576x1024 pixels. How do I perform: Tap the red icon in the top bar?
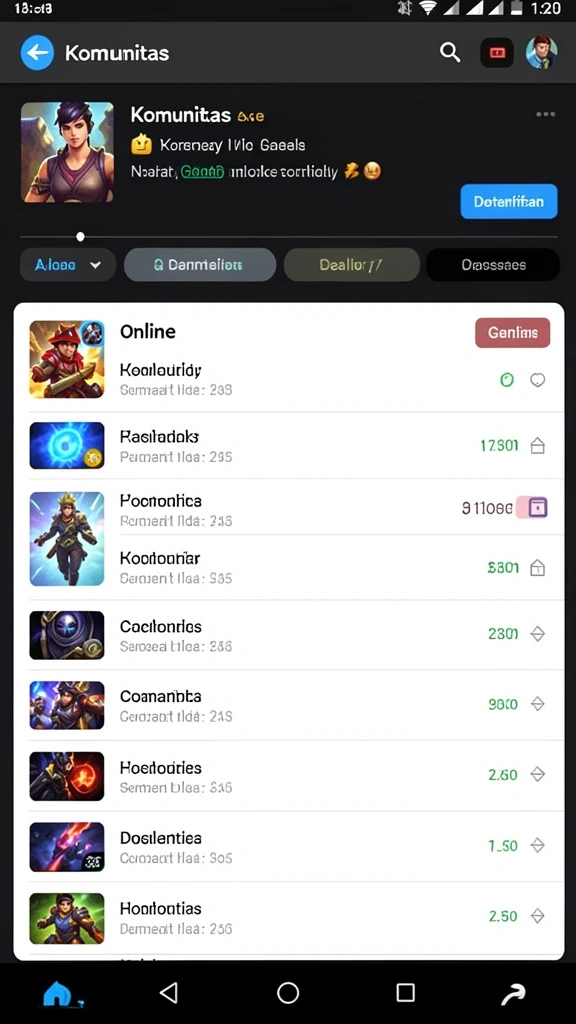(x=498, y=53)
